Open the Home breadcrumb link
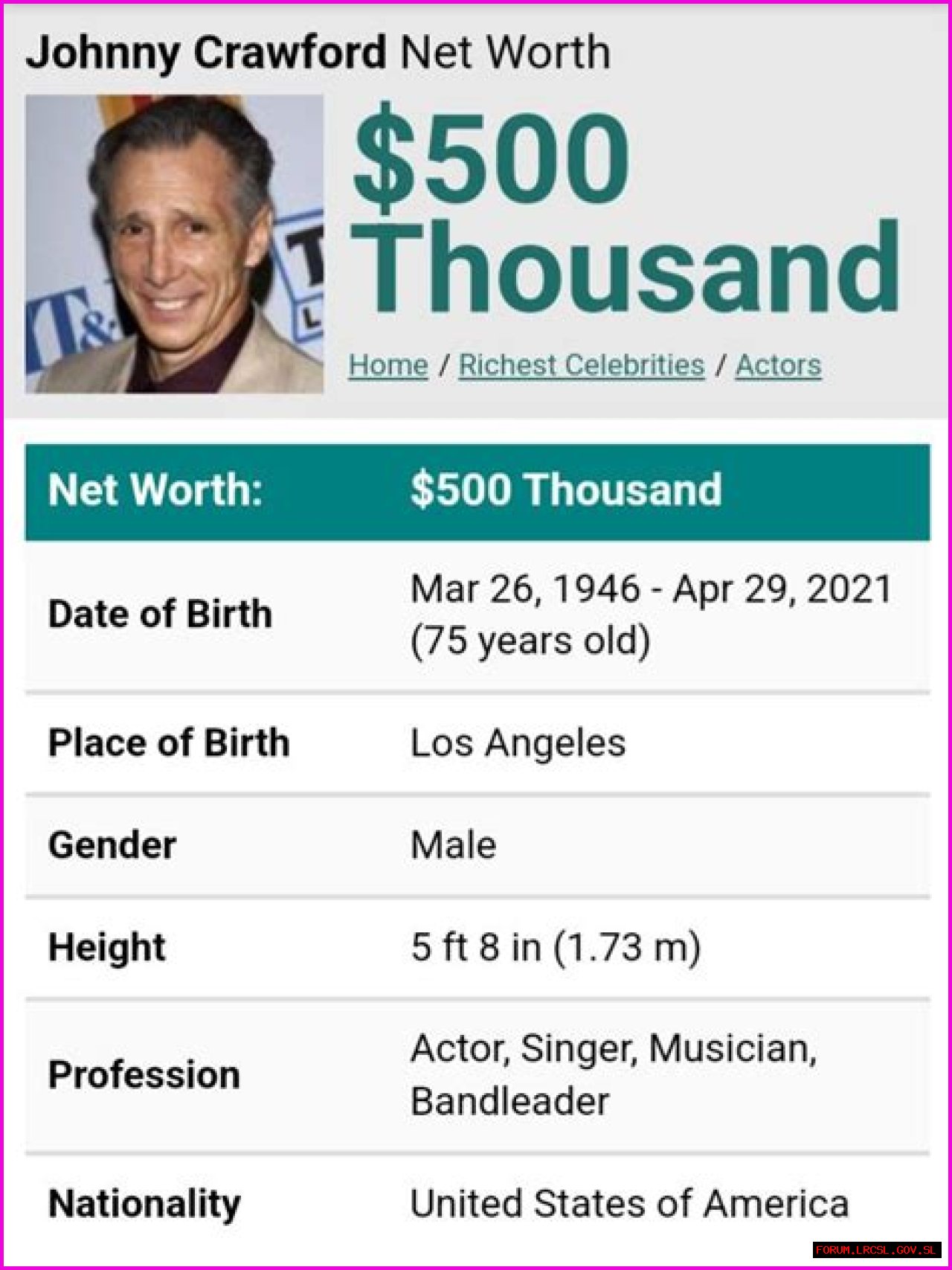This screenshot has height=1270, width=952. tap(388, 365)
